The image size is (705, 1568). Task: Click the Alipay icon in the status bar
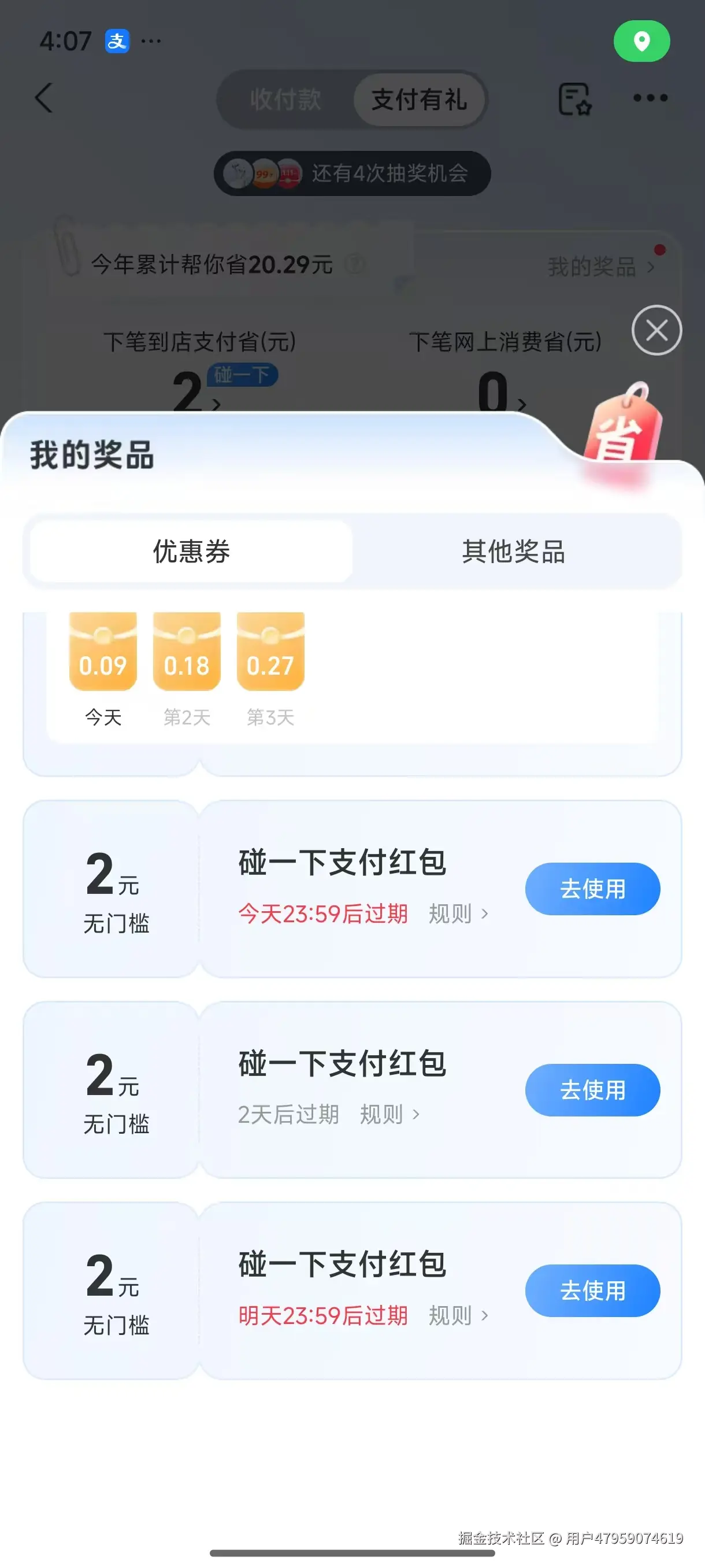pyautogui.click(x=117, y=40)
